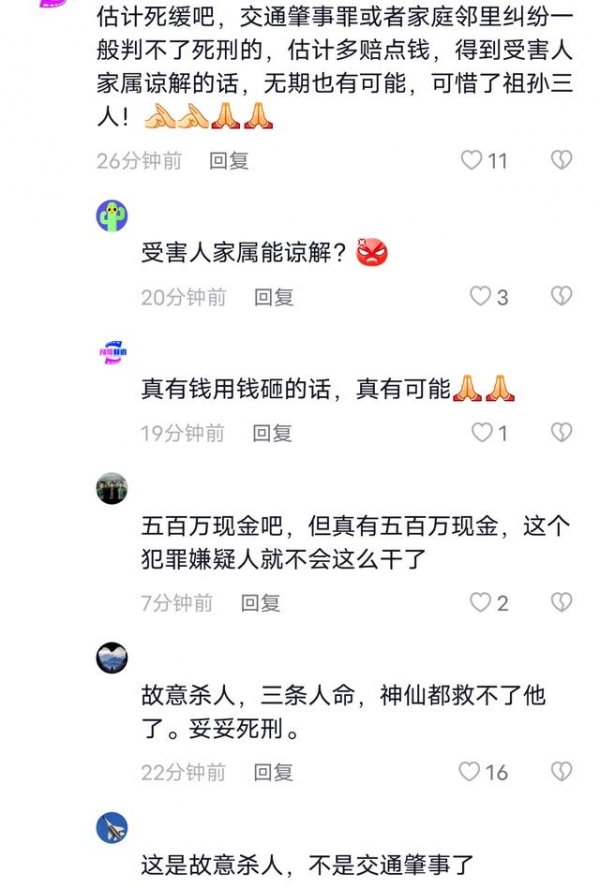Dislike the comment 故意杀人，三条人命
Viewport: 600px width, 888px height.
[x=561, y=771]
